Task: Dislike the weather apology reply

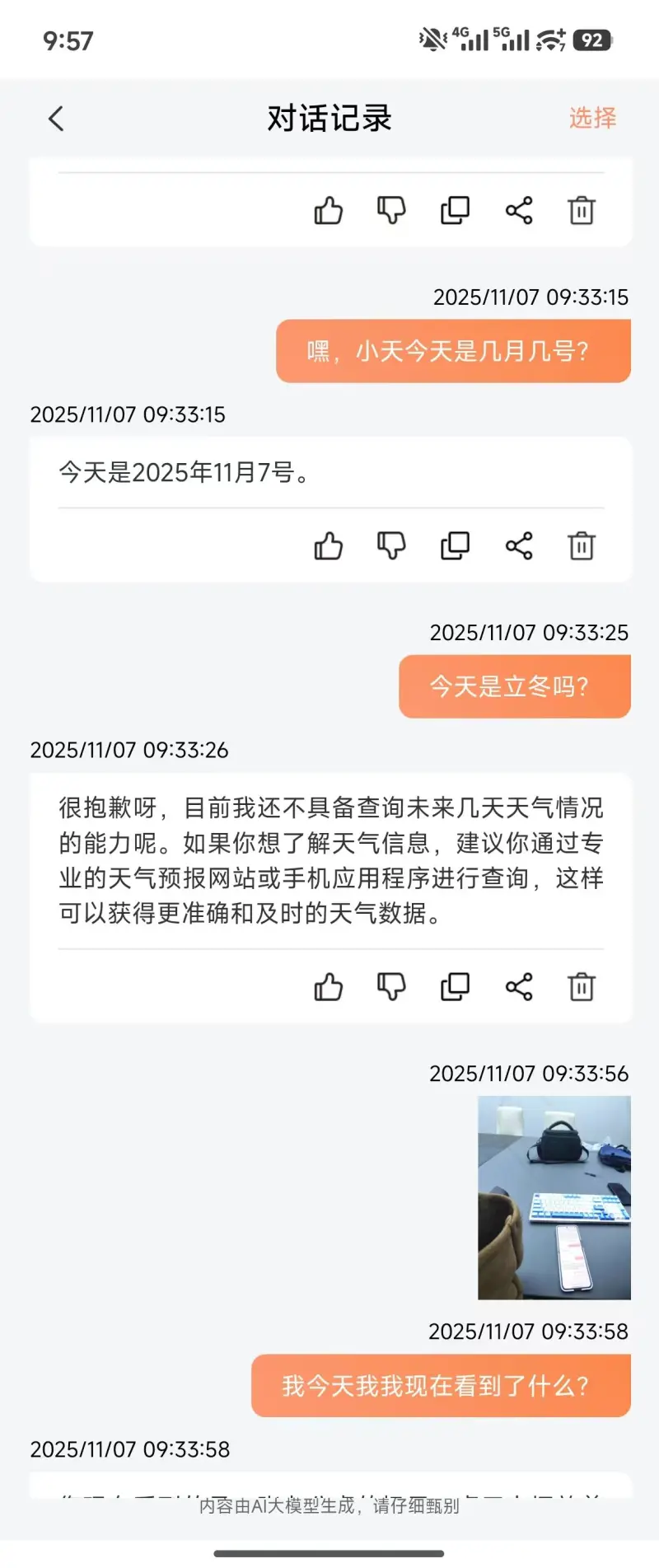Action: click(391, 986)
